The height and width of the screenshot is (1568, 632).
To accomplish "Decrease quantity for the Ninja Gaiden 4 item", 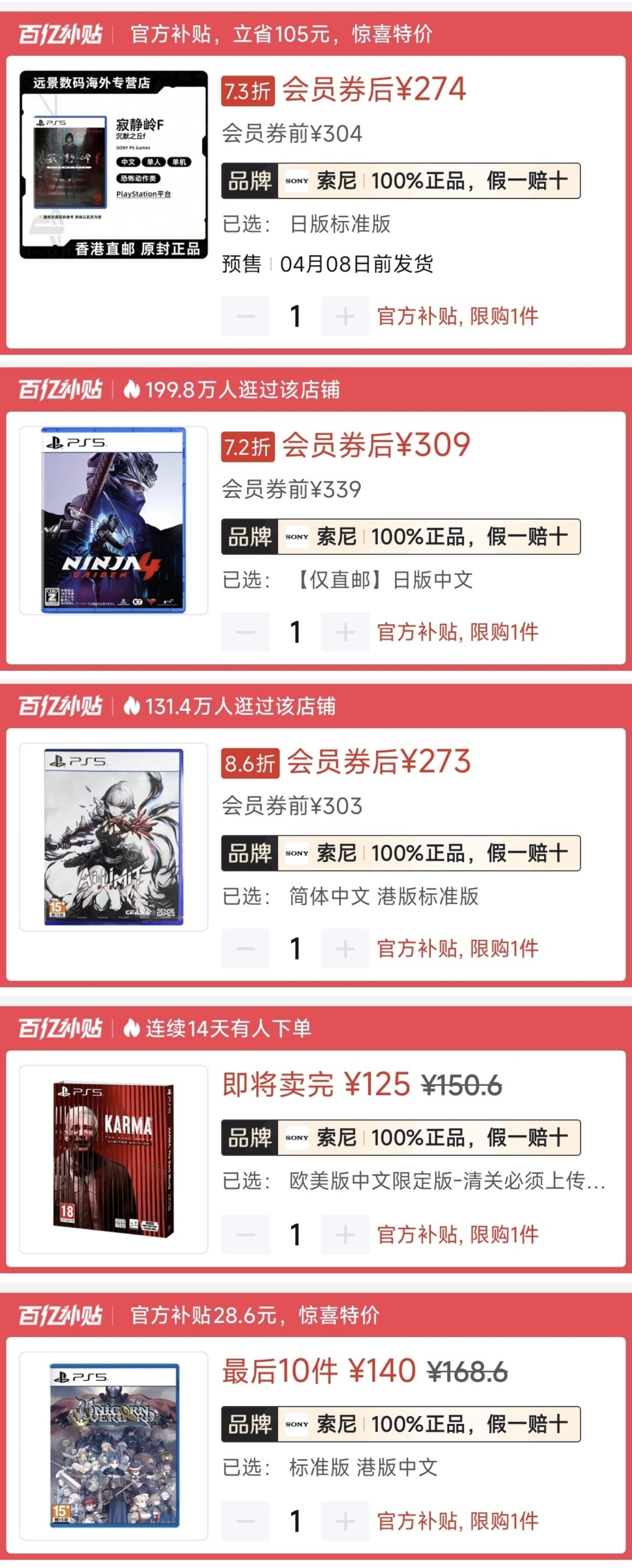I will (x=245, y=632).
